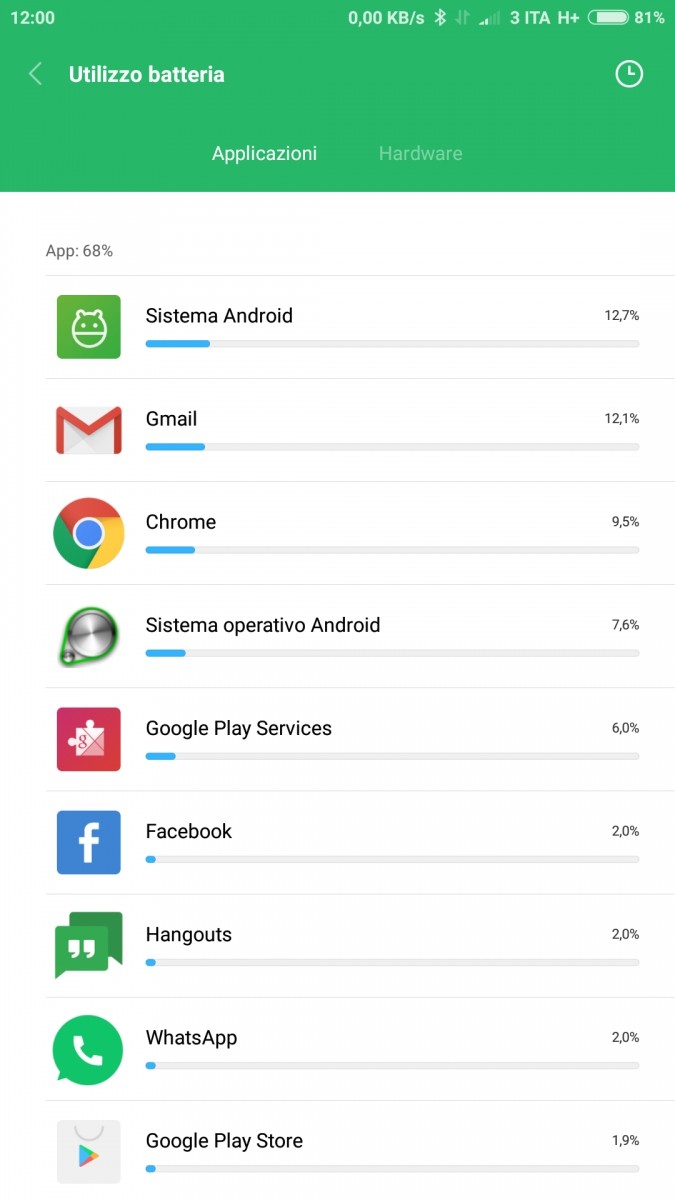
Task: Tap the Sistema operativo Android row
Action: [x=360, y=636]
